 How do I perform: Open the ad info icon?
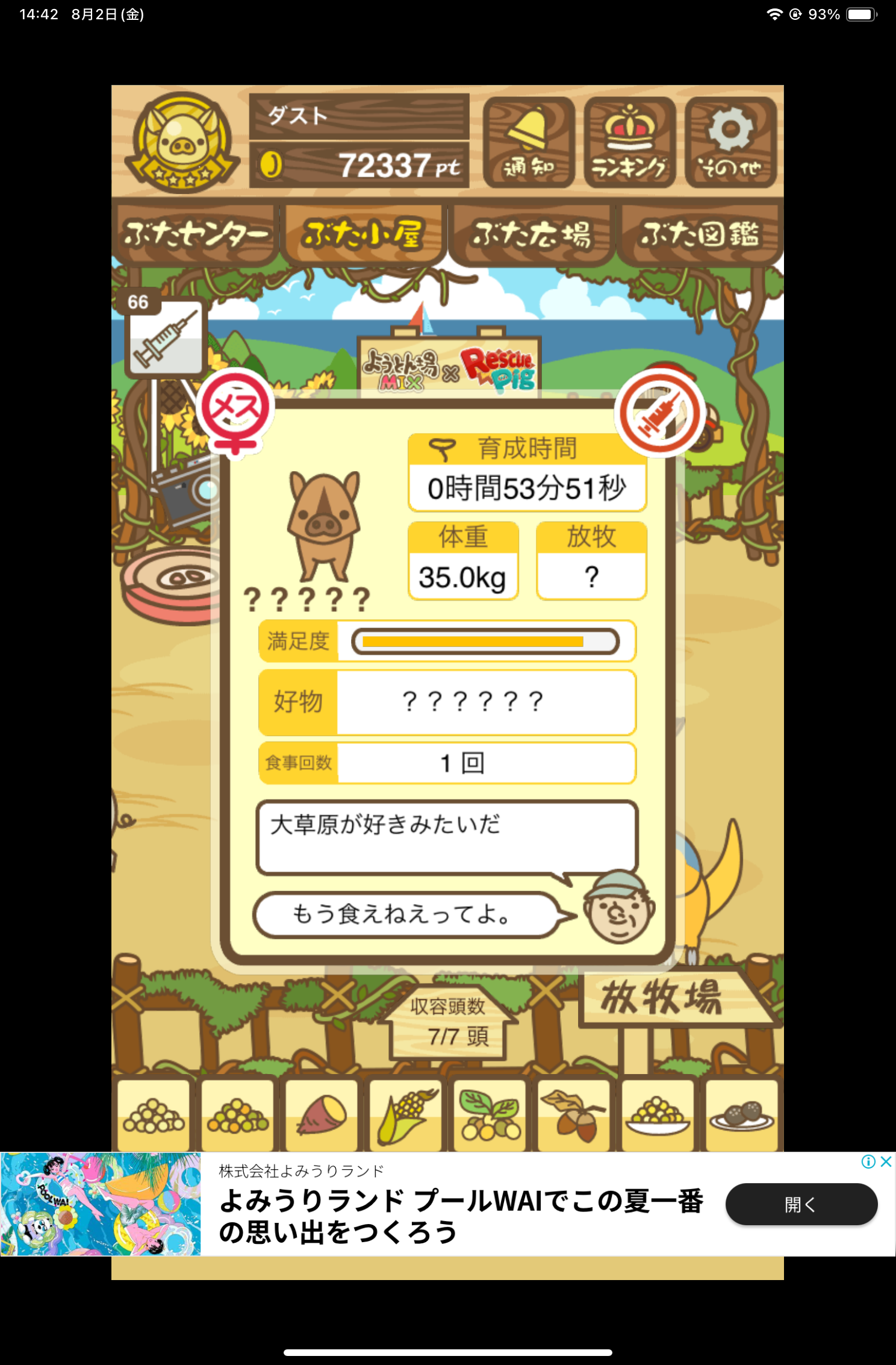pos(868,1162)
